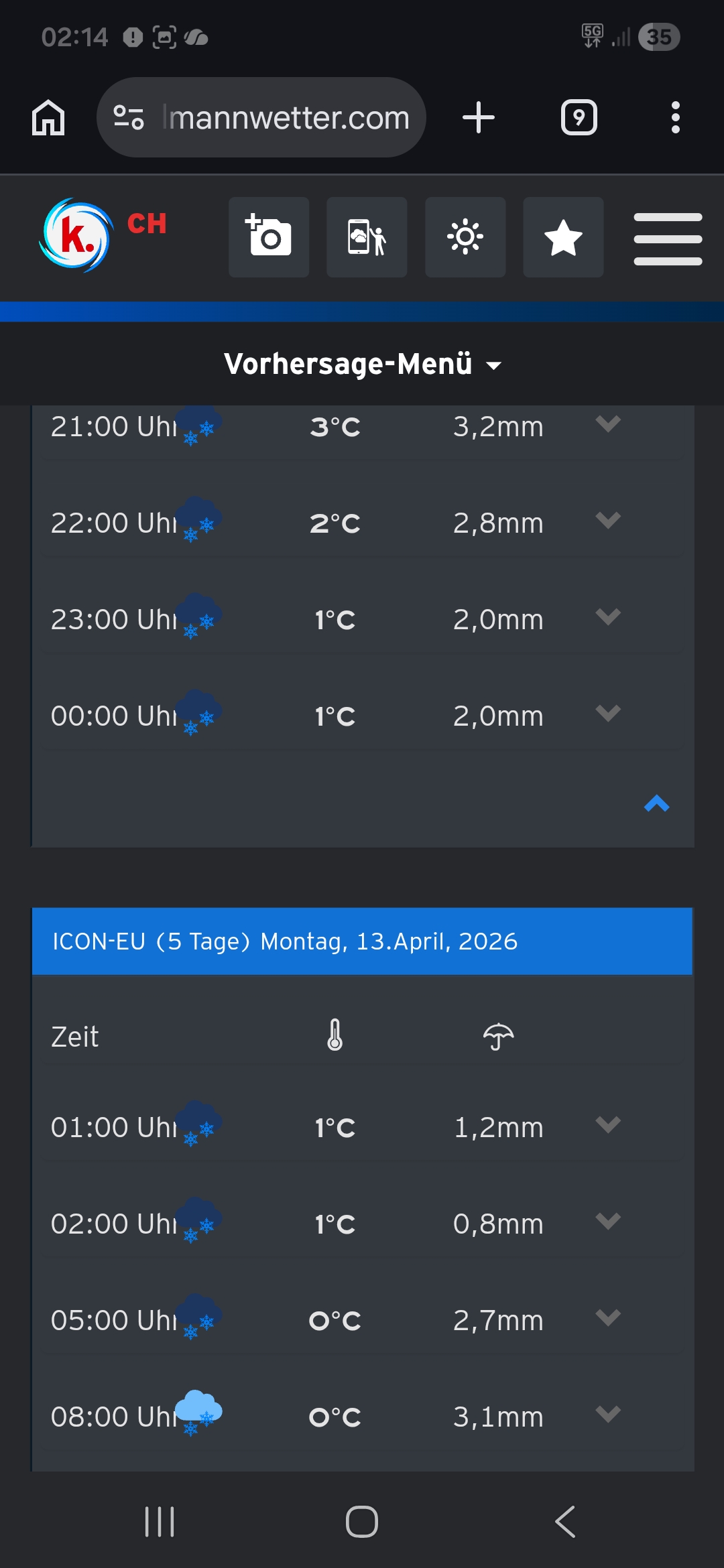
Task: Open the weather app phone icon
Action: [x=367, y=237]
